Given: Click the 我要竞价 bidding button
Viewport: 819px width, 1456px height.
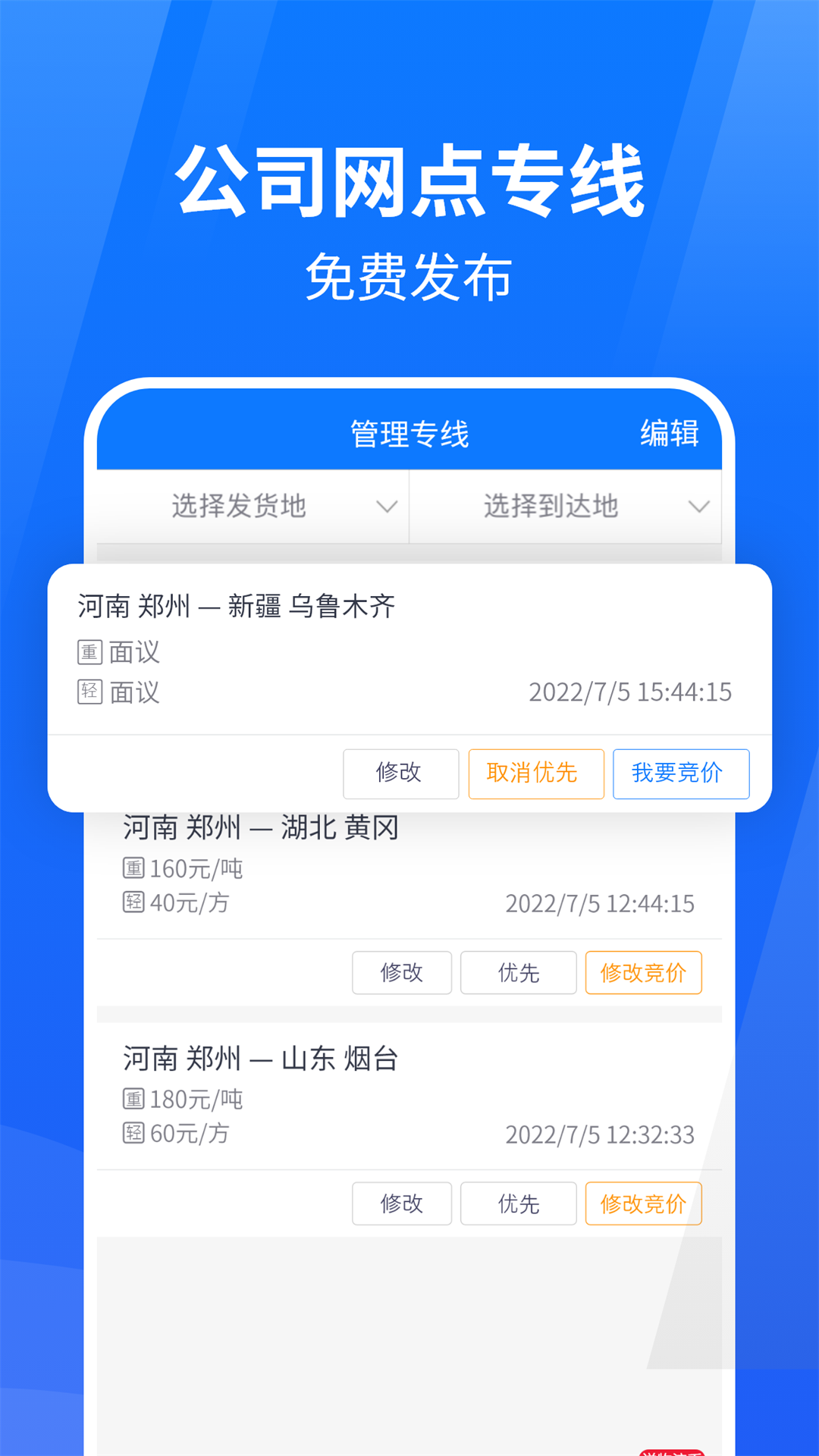Looking at the screenshot, I should coord(680,773).
